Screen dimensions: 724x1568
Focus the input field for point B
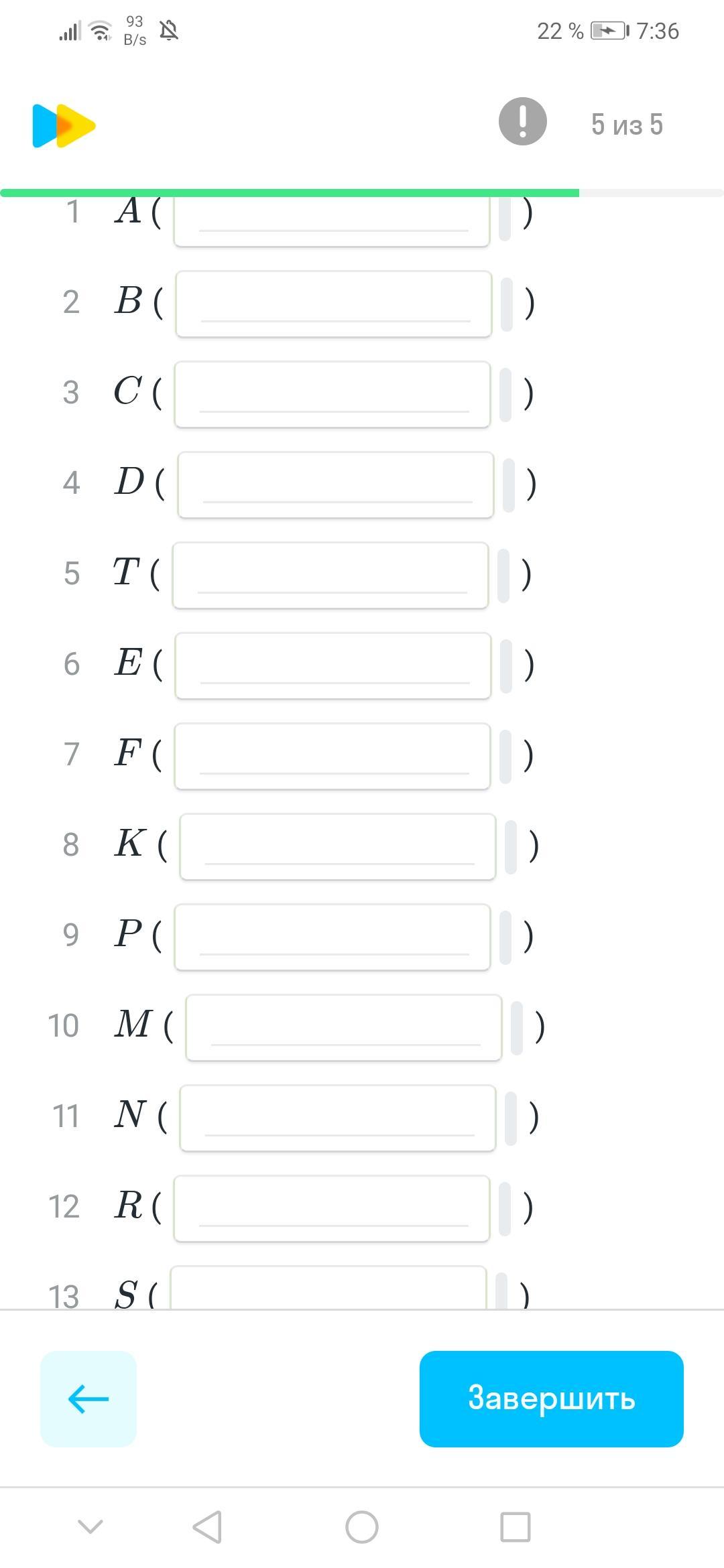(334, 304)
